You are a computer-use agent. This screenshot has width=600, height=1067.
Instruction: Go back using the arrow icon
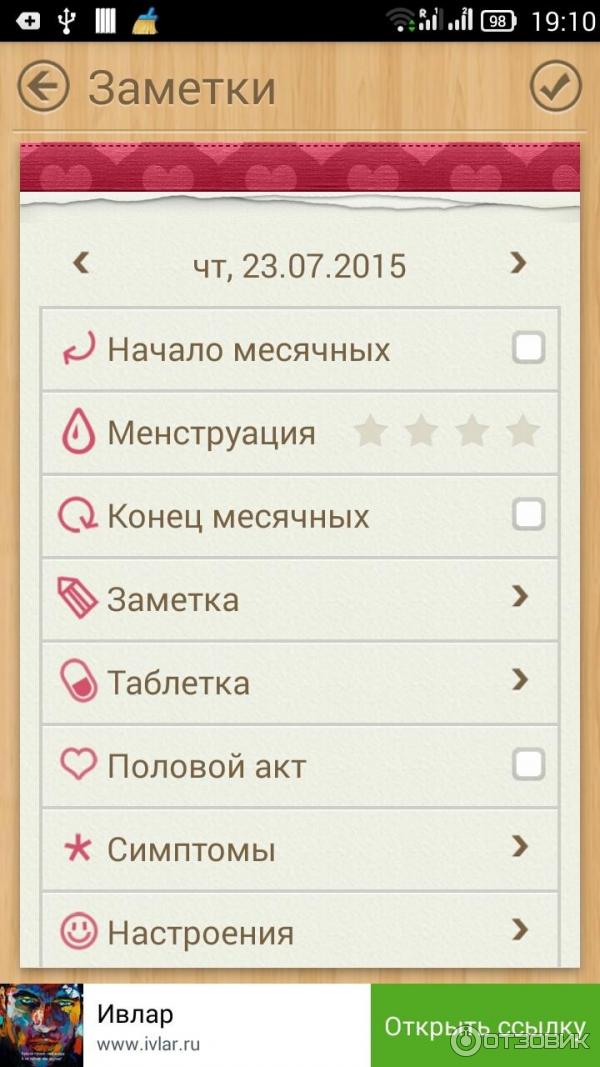click(x=43, y=87)
